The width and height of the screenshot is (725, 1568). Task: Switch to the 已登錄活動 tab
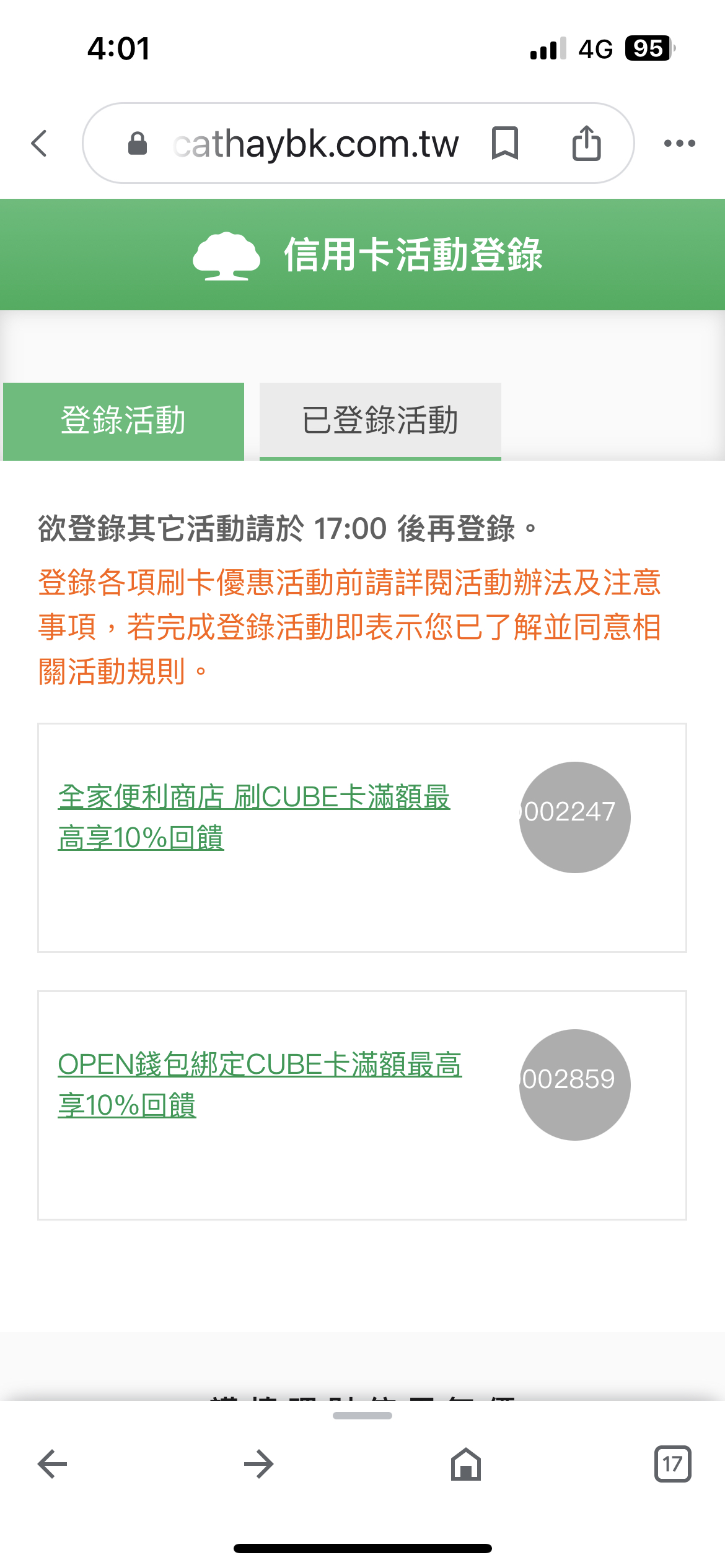point(380,421)
